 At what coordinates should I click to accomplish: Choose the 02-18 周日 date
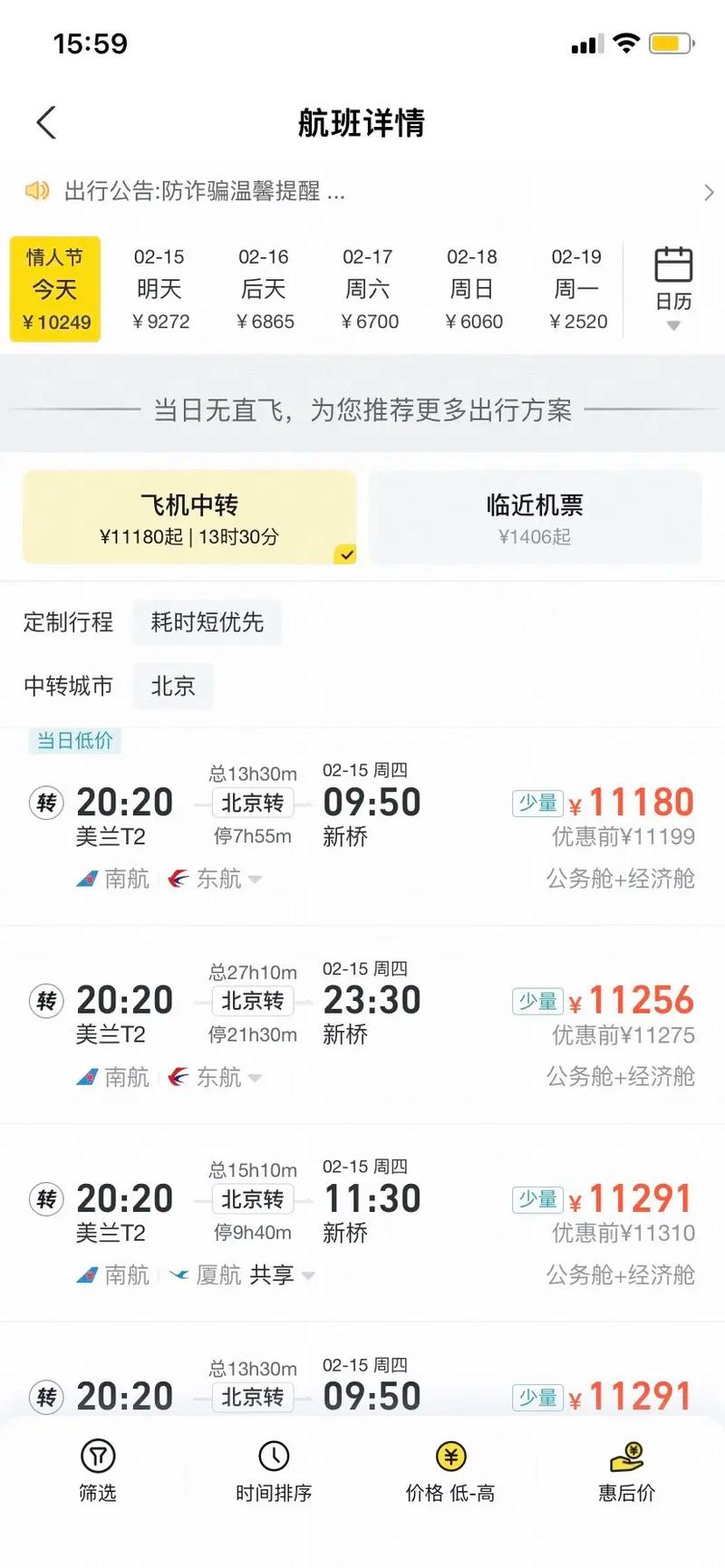click(473, 289)
